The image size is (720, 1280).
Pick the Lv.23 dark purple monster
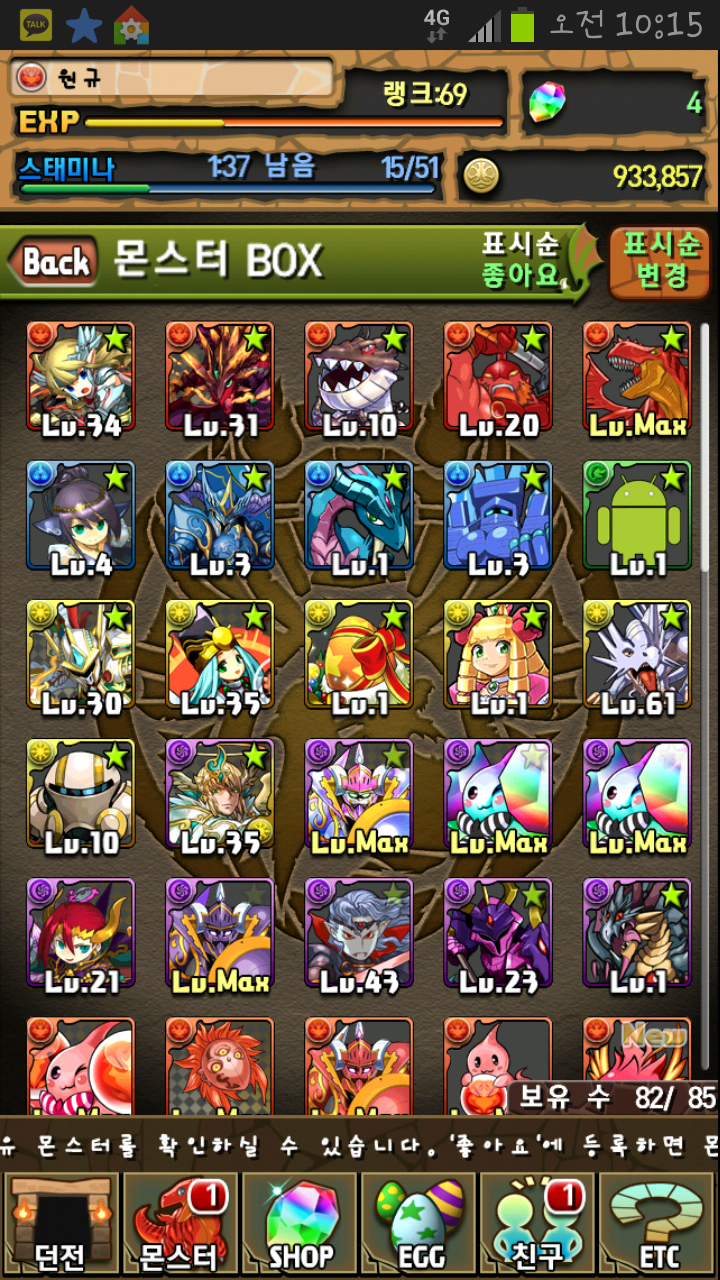coord(498,934)
